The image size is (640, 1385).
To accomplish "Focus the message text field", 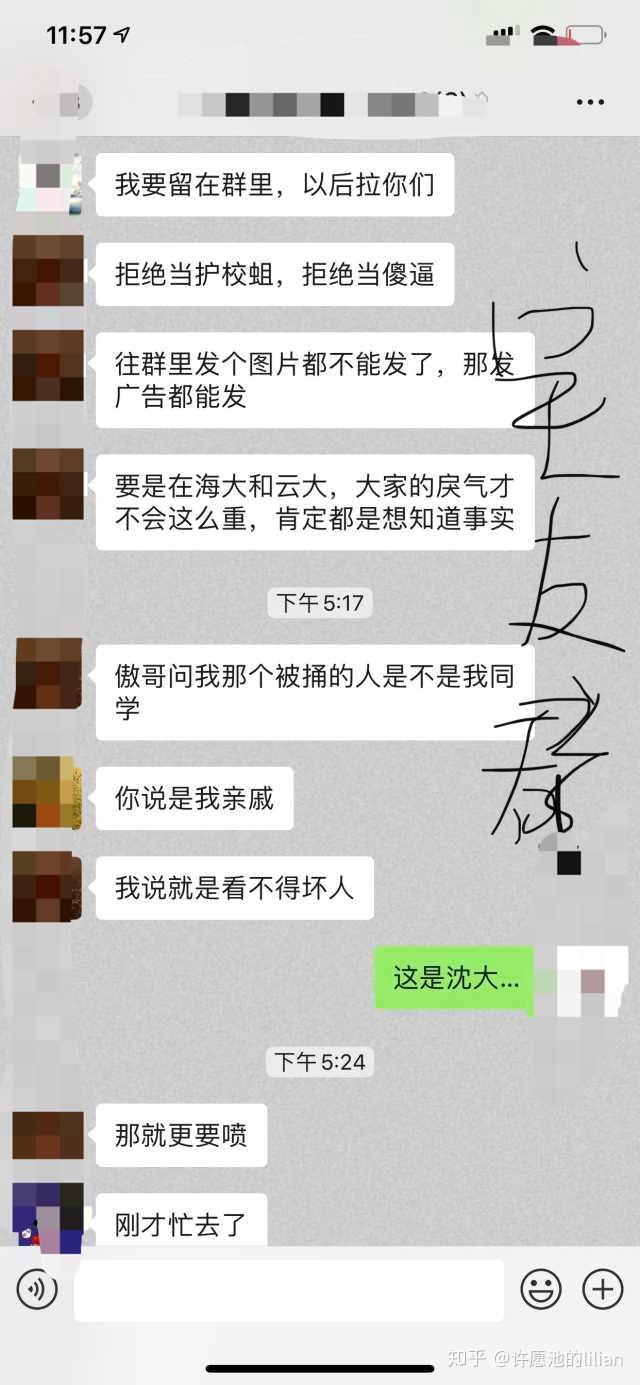I will [288, 1290].
